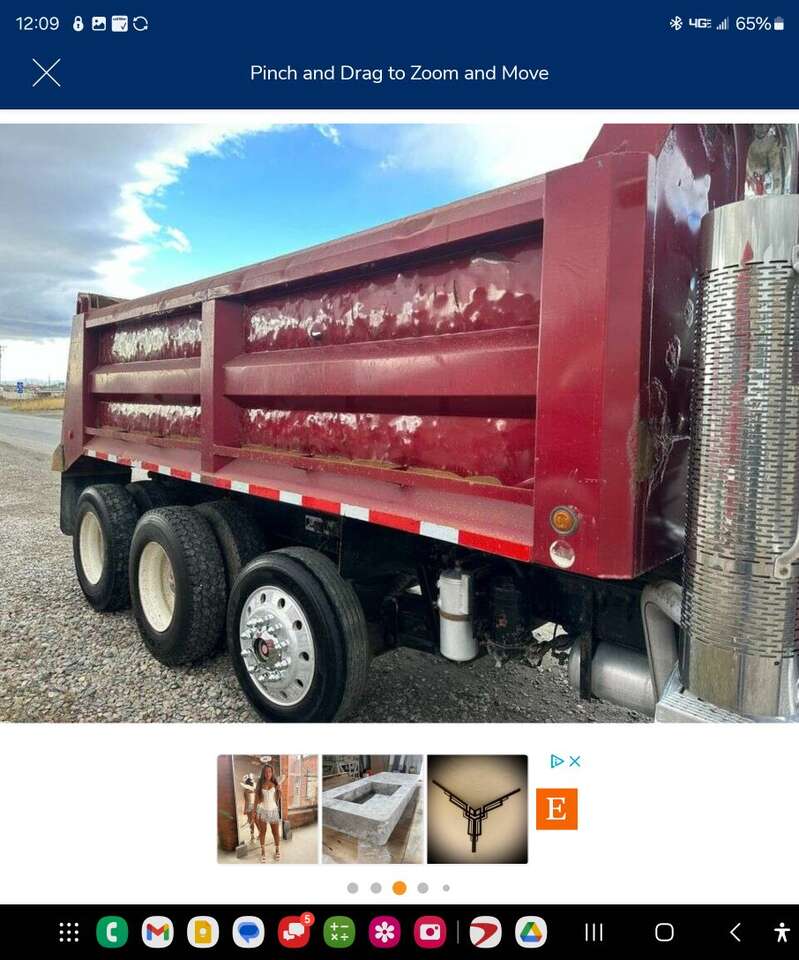This screenshot has height=960, width=799.
Task: Open the art deco design ad image
Action: 477,809
